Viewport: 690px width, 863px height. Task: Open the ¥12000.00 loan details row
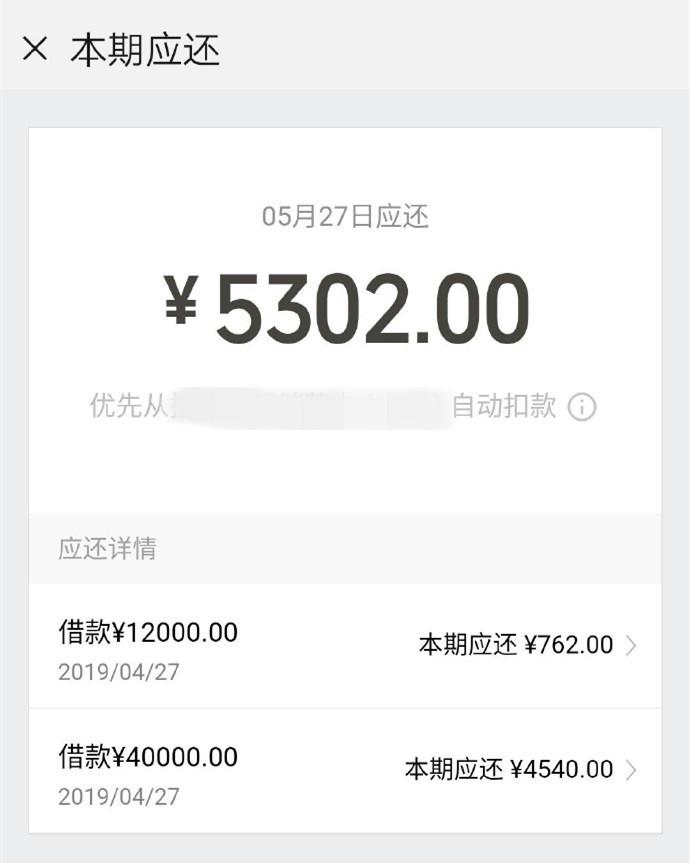click(x=345, y=646)
